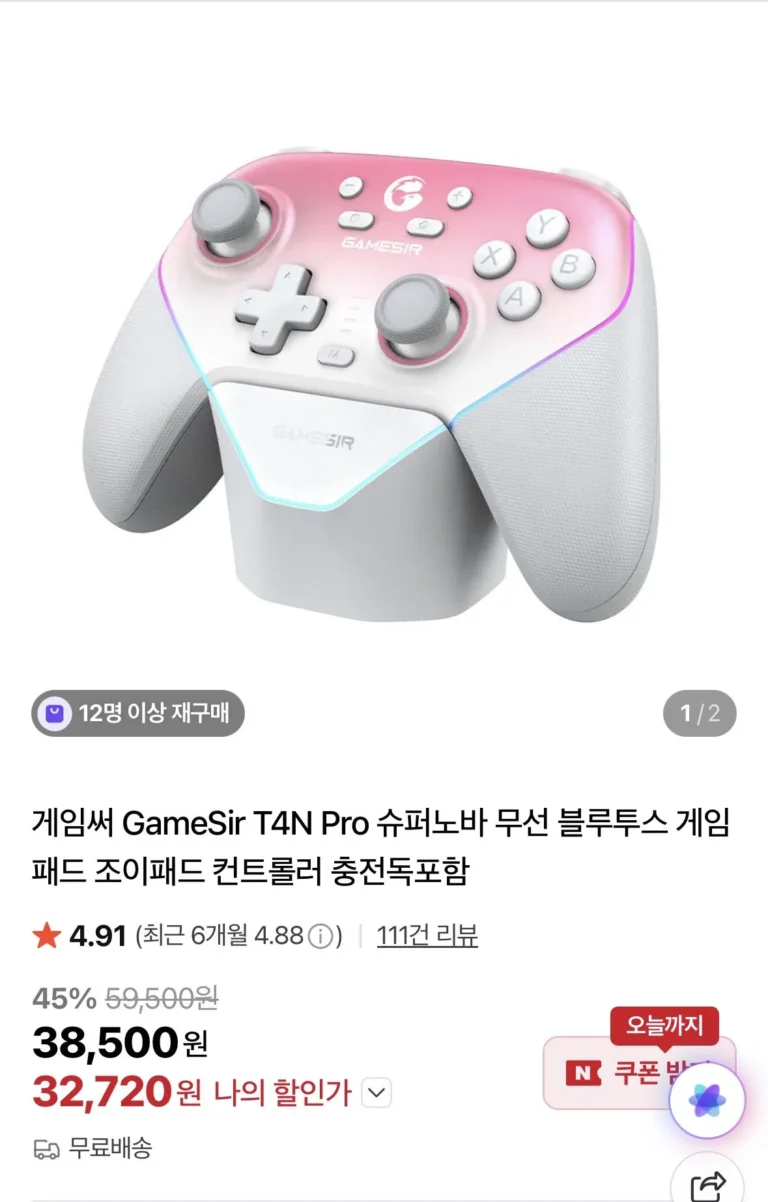768x1202 pixels.
Task: View the GameSir controller product image
Action: coord(384,380)
